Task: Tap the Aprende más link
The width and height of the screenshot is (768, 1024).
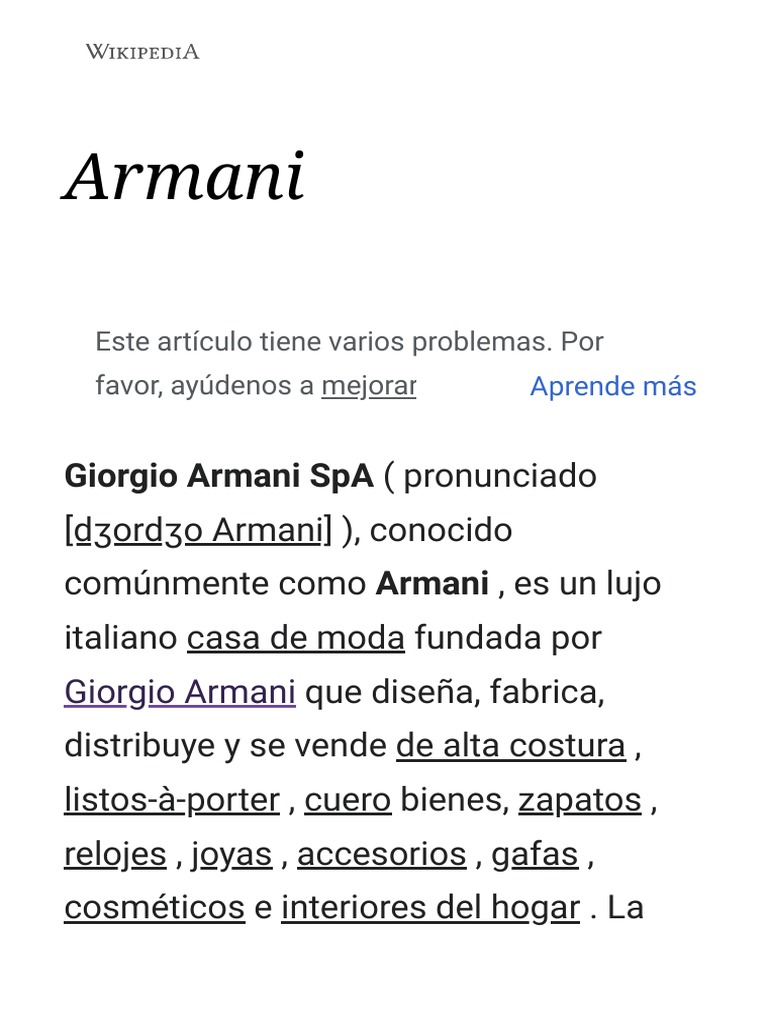Action: (613, 386)
